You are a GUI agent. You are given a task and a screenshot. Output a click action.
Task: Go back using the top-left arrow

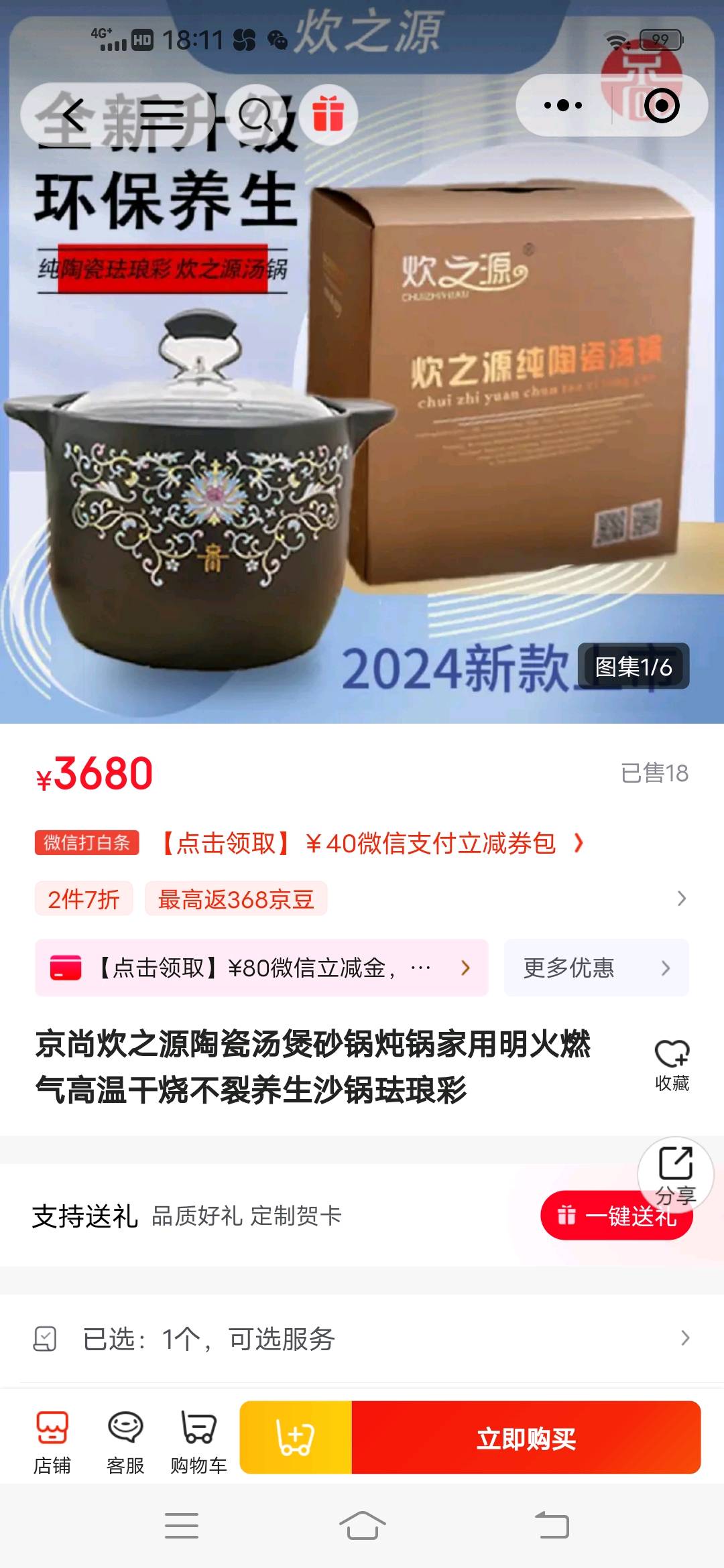74,115
